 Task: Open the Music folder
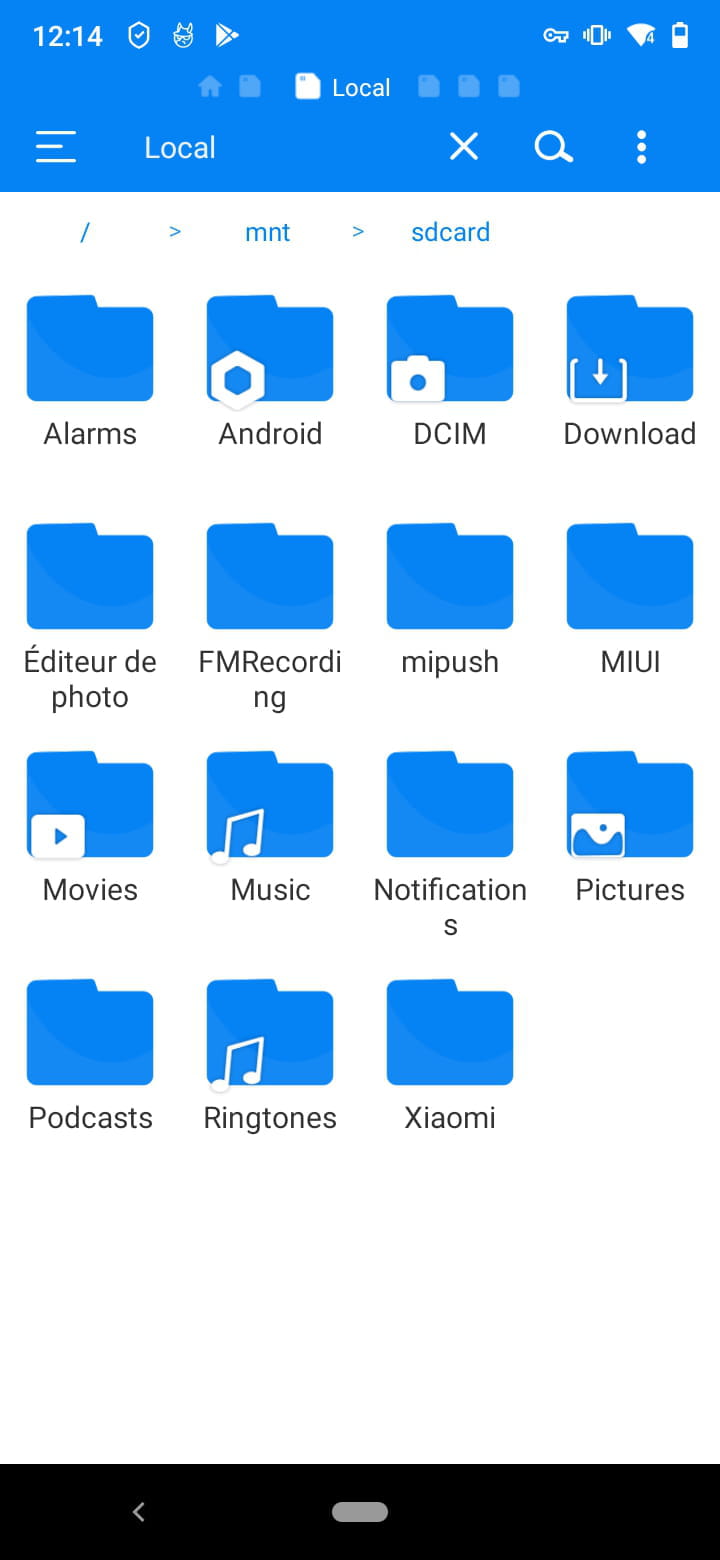pyautogui.click(x=270, y=828)
